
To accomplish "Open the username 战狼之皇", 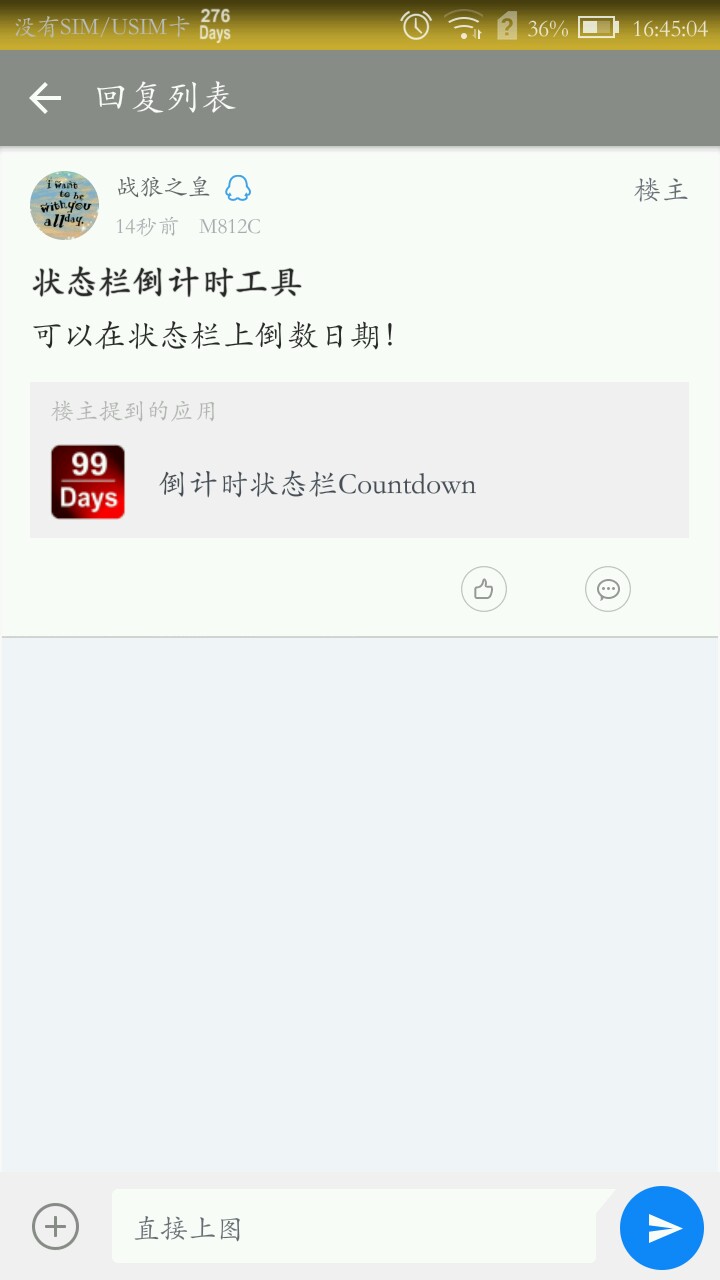I will 163,187.
